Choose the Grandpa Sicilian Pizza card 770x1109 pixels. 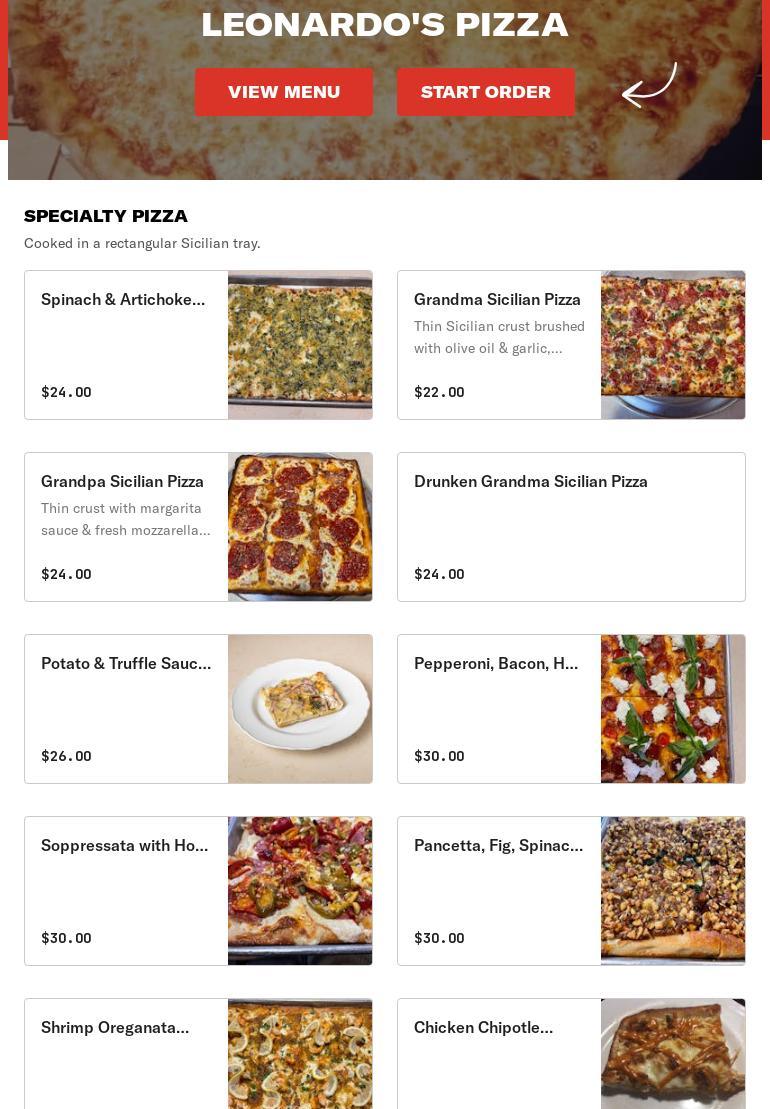pyautogui.click(x=198, y=527)
